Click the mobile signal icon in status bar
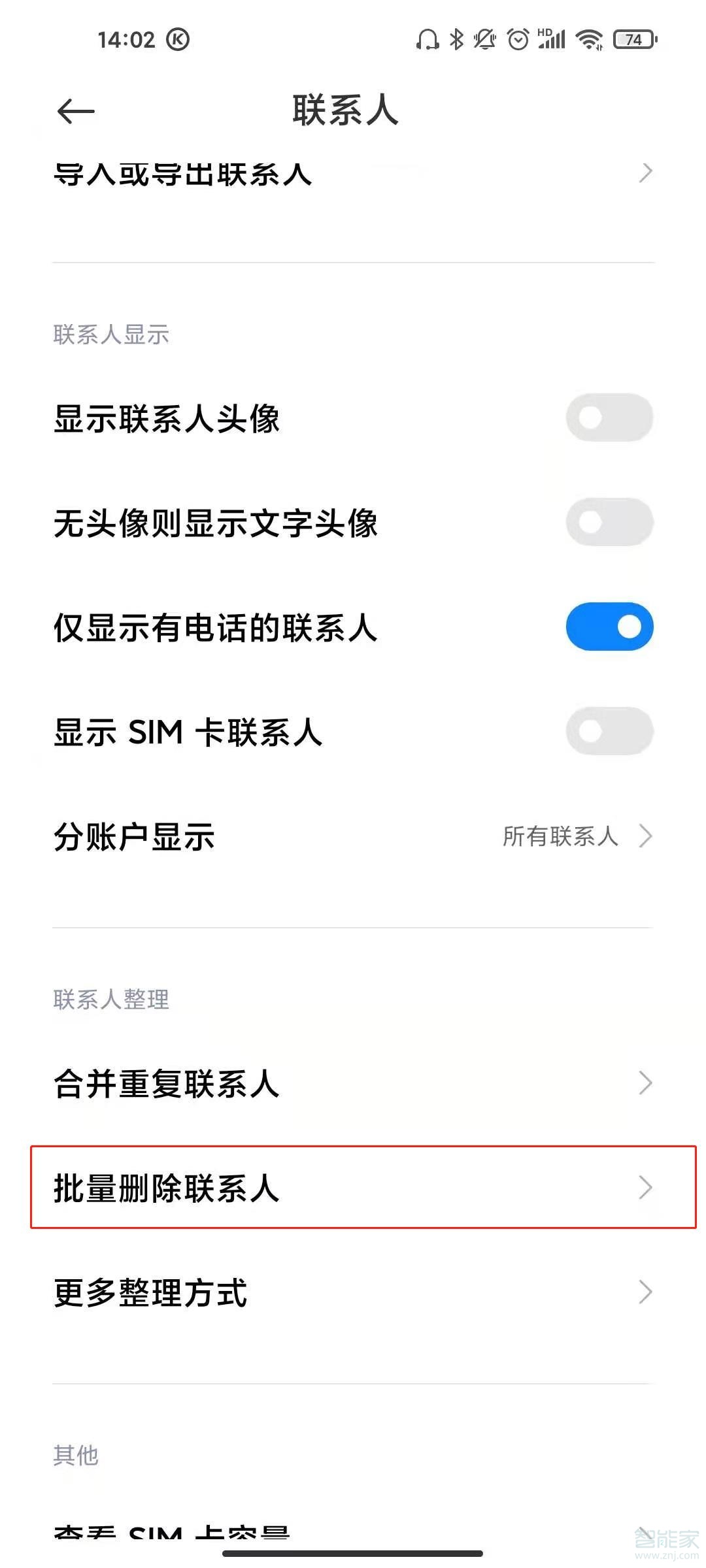 click(x=552, y=41)
